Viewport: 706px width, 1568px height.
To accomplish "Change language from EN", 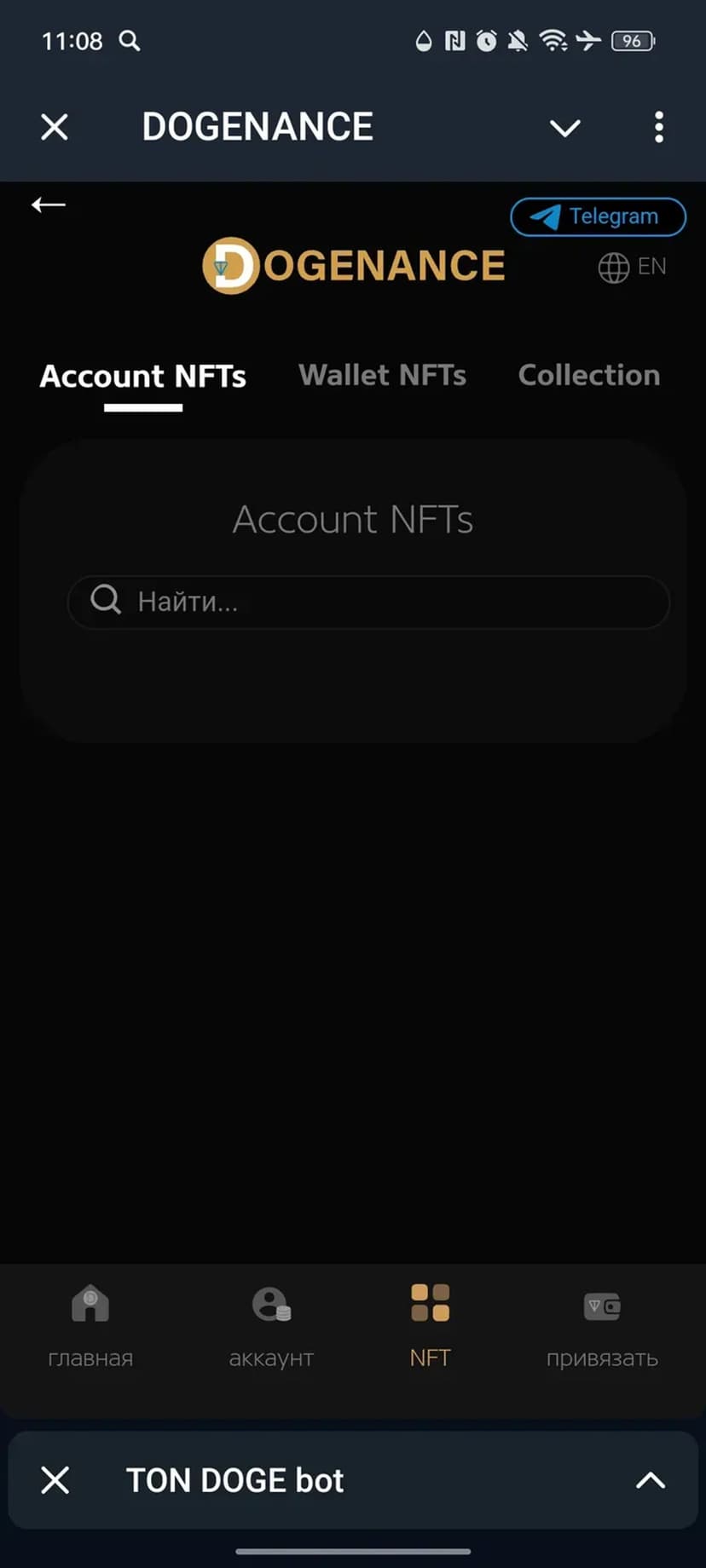I will point(632,267).
